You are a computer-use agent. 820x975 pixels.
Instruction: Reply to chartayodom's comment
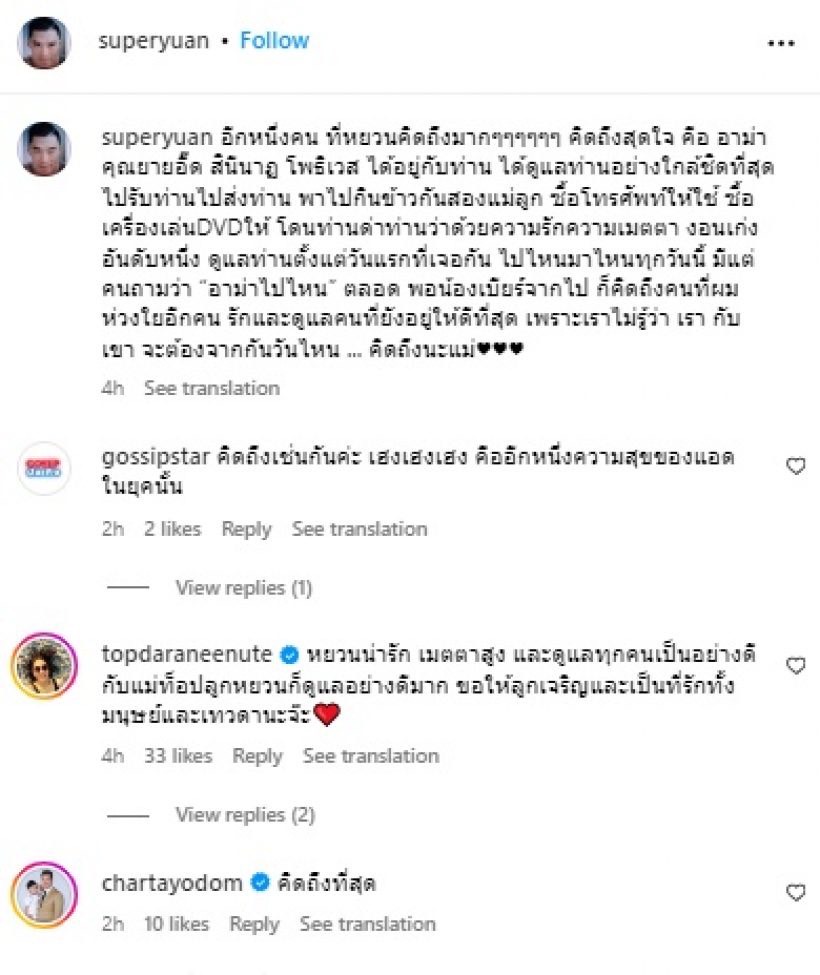[x=254, y=924]
